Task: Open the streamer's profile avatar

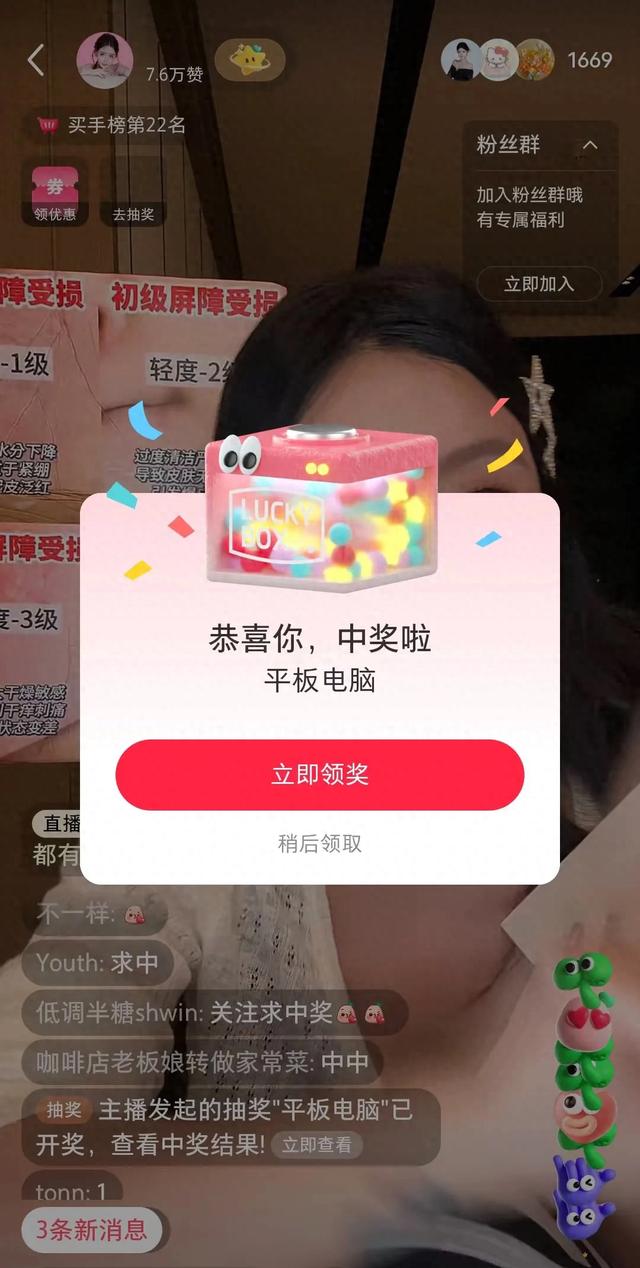Action: [105, 60]
